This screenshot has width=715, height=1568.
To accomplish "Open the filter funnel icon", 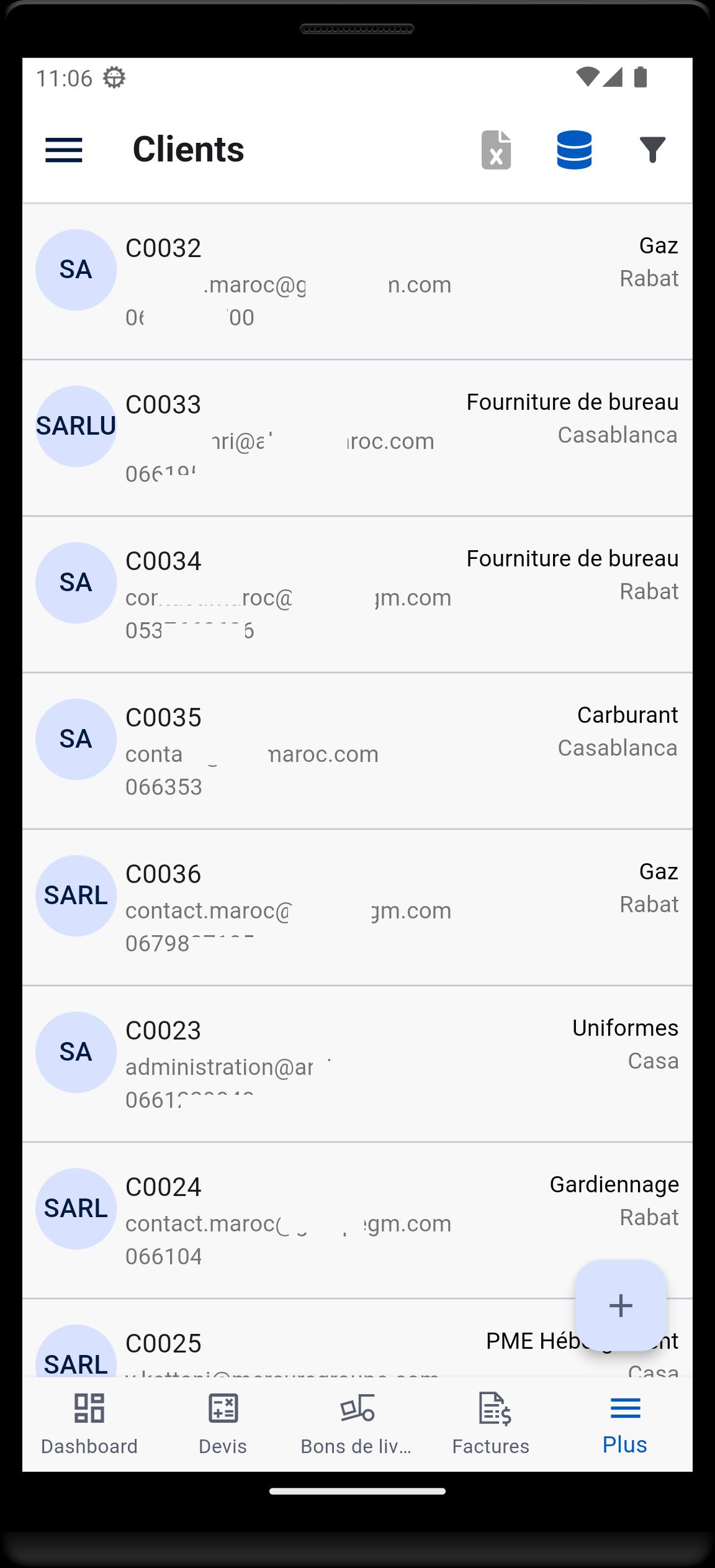I will [652, 150].
